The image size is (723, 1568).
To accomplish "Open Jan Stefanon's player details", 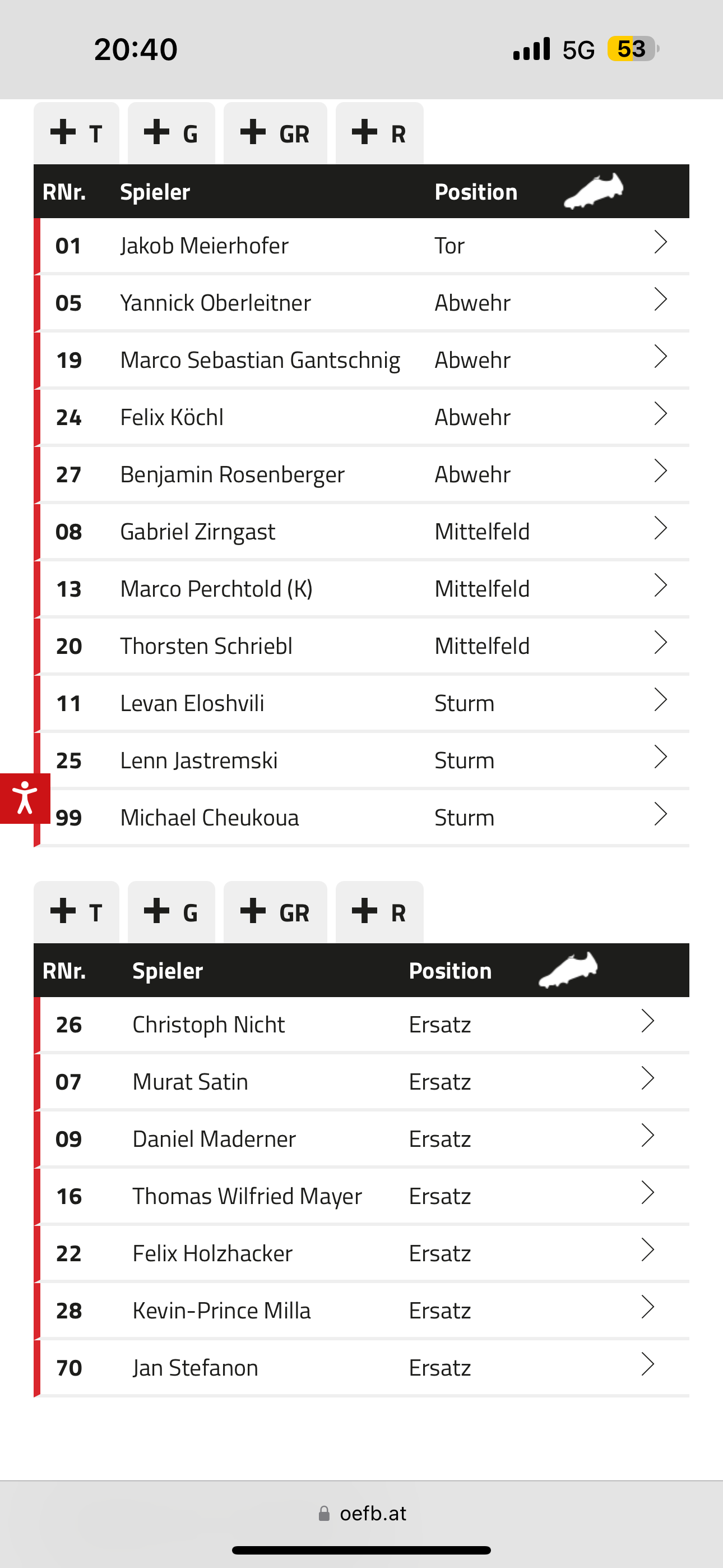I will tap(361, 1368).
